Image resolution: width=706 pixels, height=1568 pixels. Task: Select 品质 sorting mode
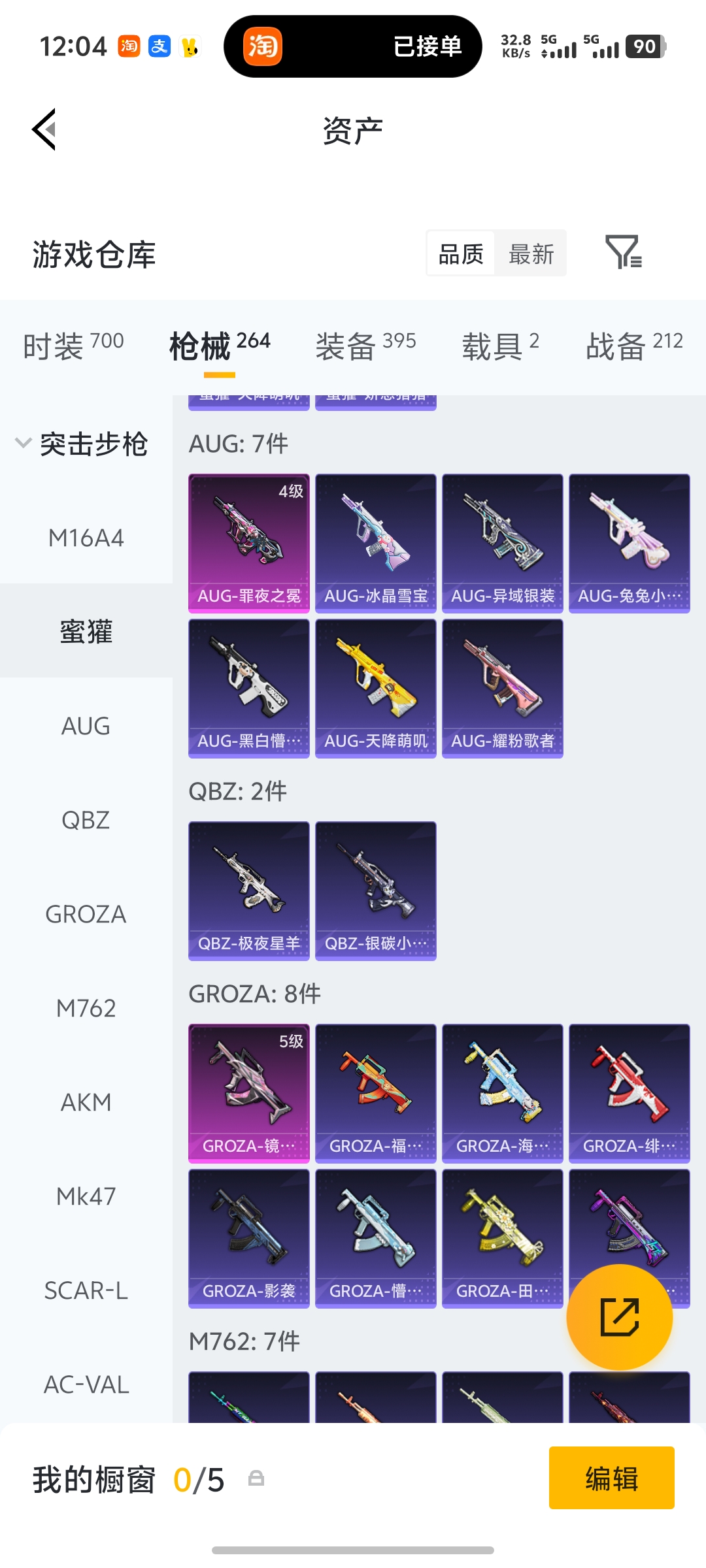pos(460,253)
